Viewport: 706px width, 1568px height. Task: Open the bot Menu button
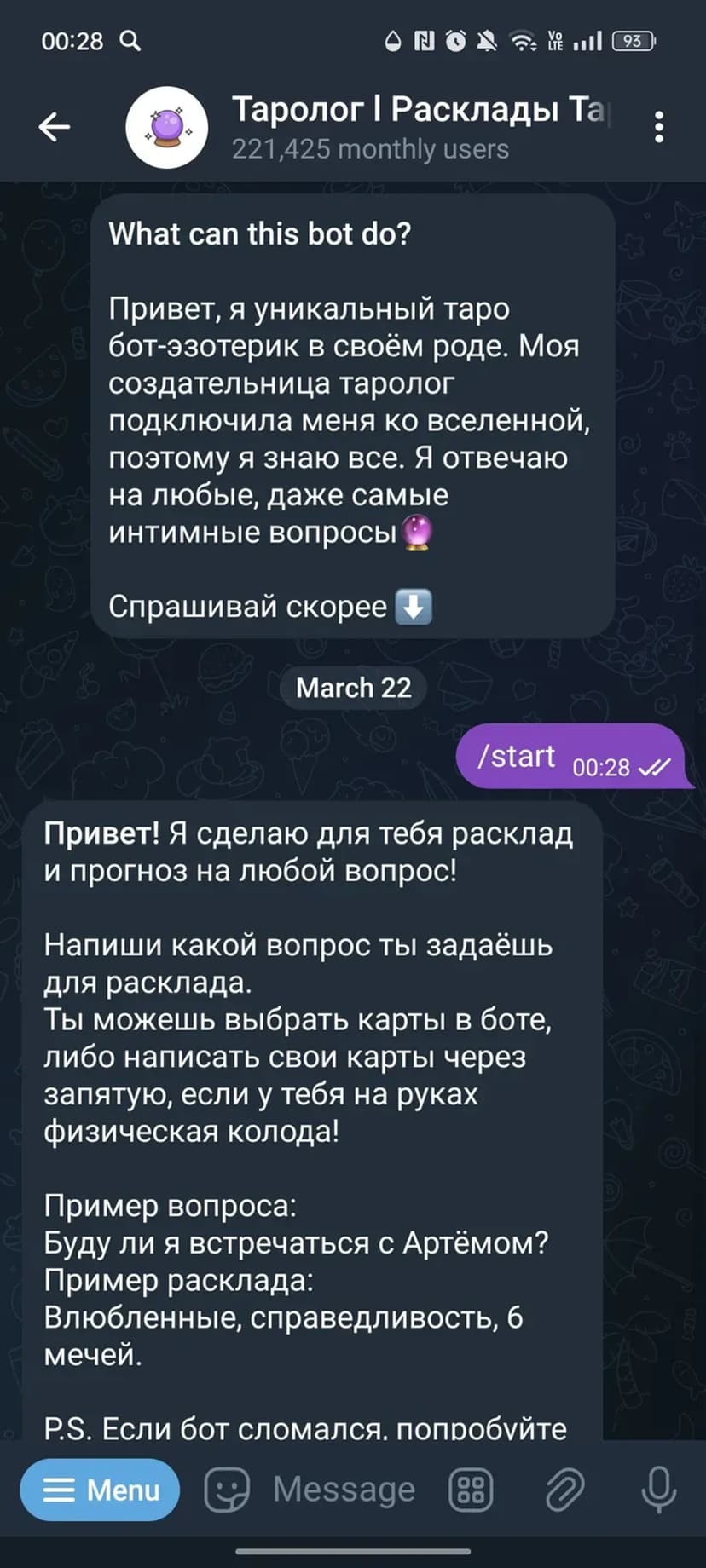tap(101, 1490)
